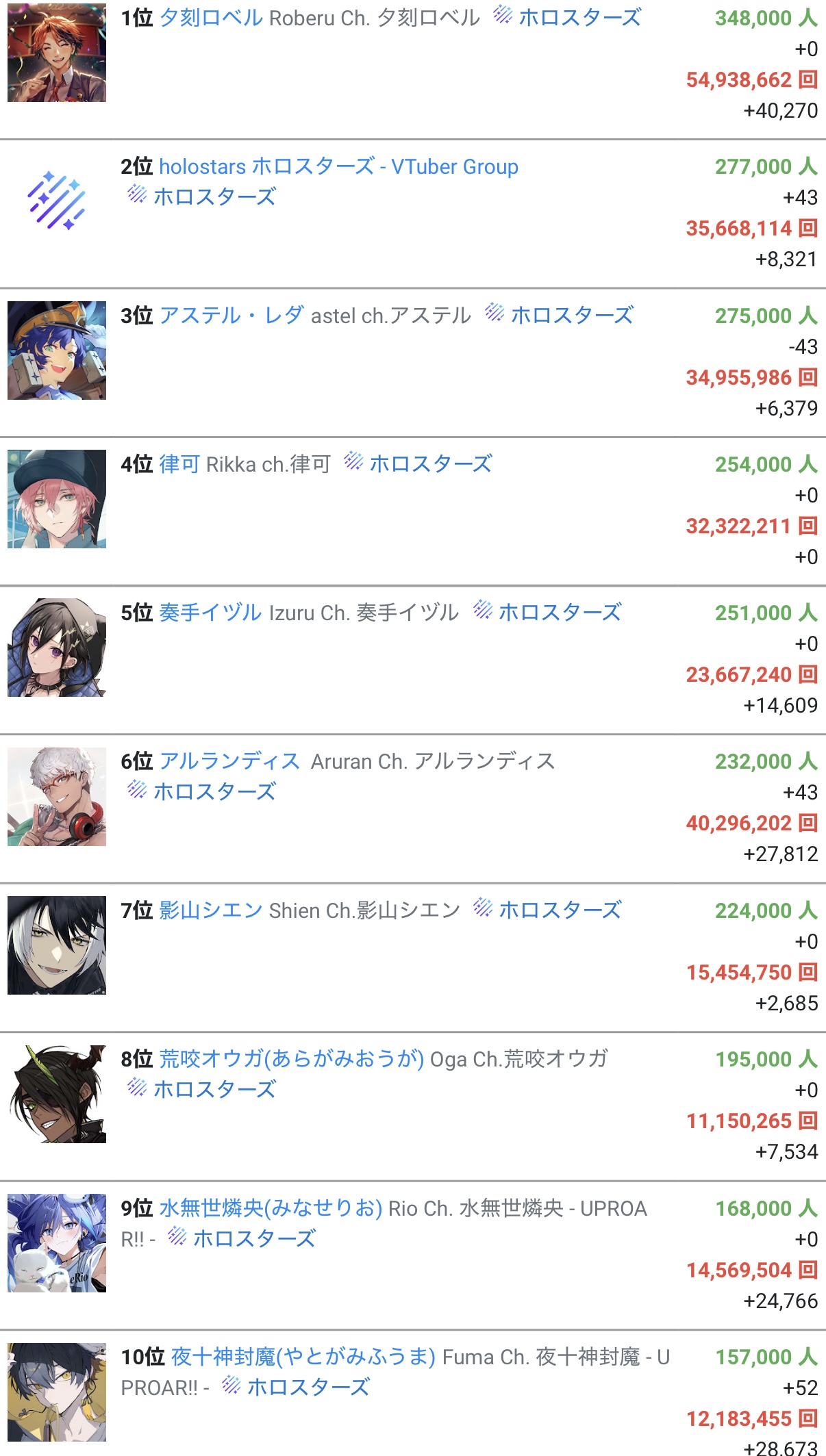The image size is (826, 1456).
Task: Open the holostars ホロスターズ - VTuber Group link
Action: (x=338, y=166)
